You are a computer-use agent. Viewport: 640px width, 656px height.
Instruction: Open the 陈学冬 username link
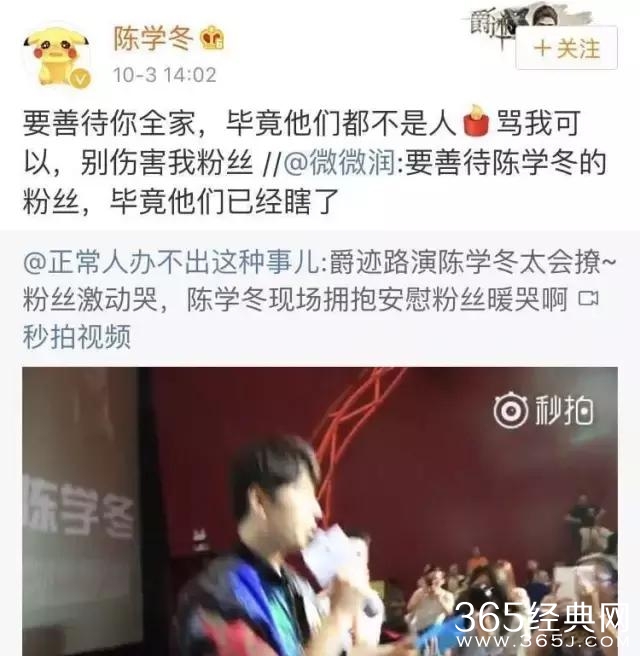tap(153, 38)
